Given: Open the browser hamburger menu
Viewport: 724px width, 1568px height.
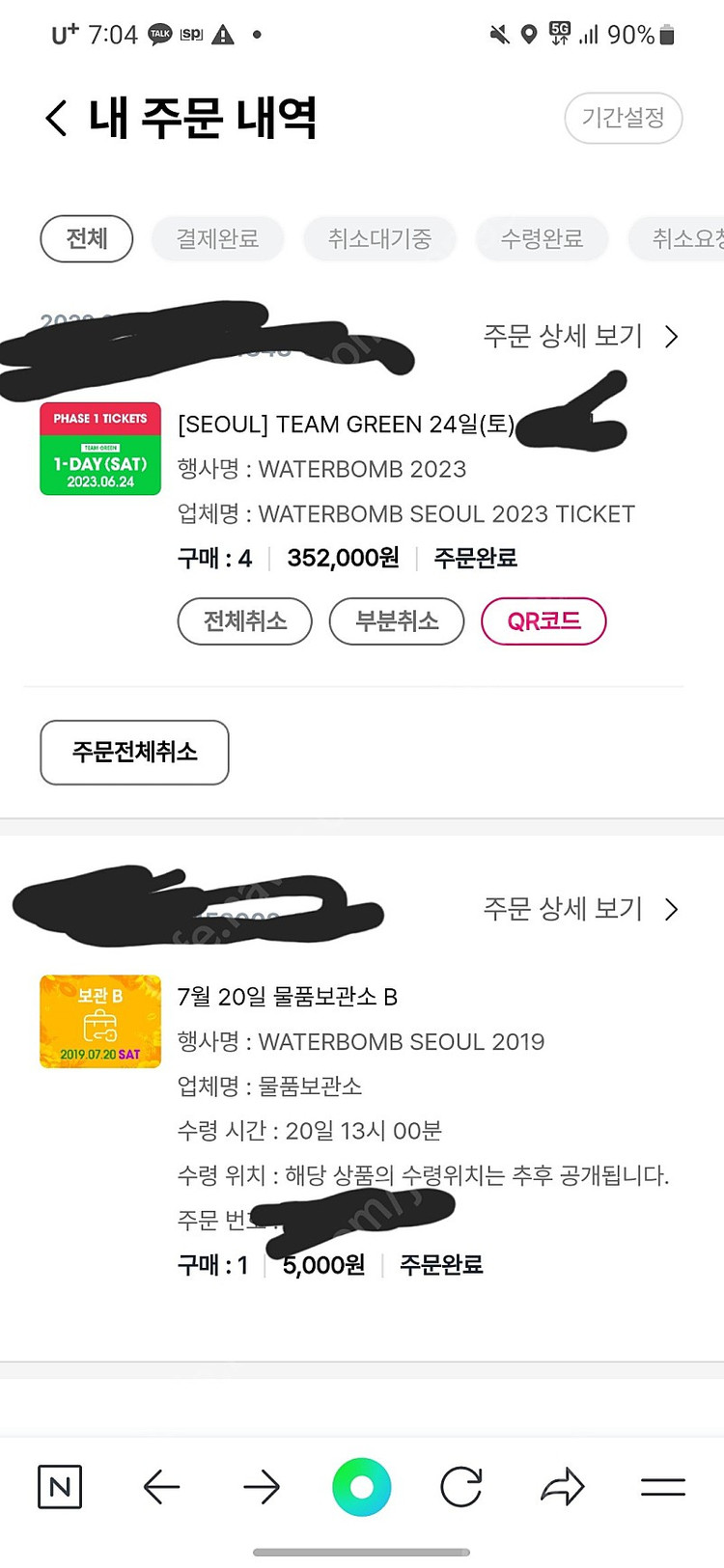Looking at the screenshot, I should coord(663,1486).
